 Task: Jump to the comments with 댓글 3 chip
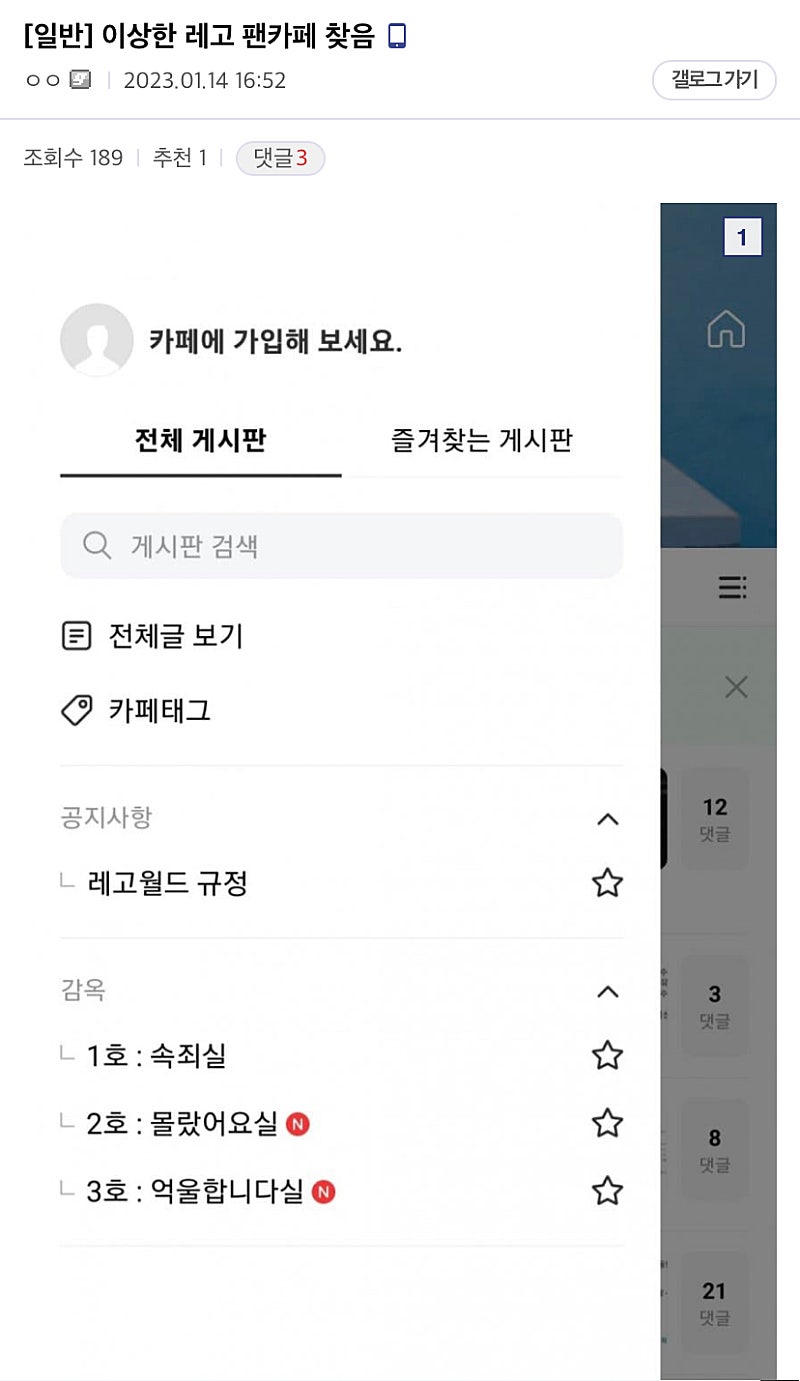[x=280, y=158]
